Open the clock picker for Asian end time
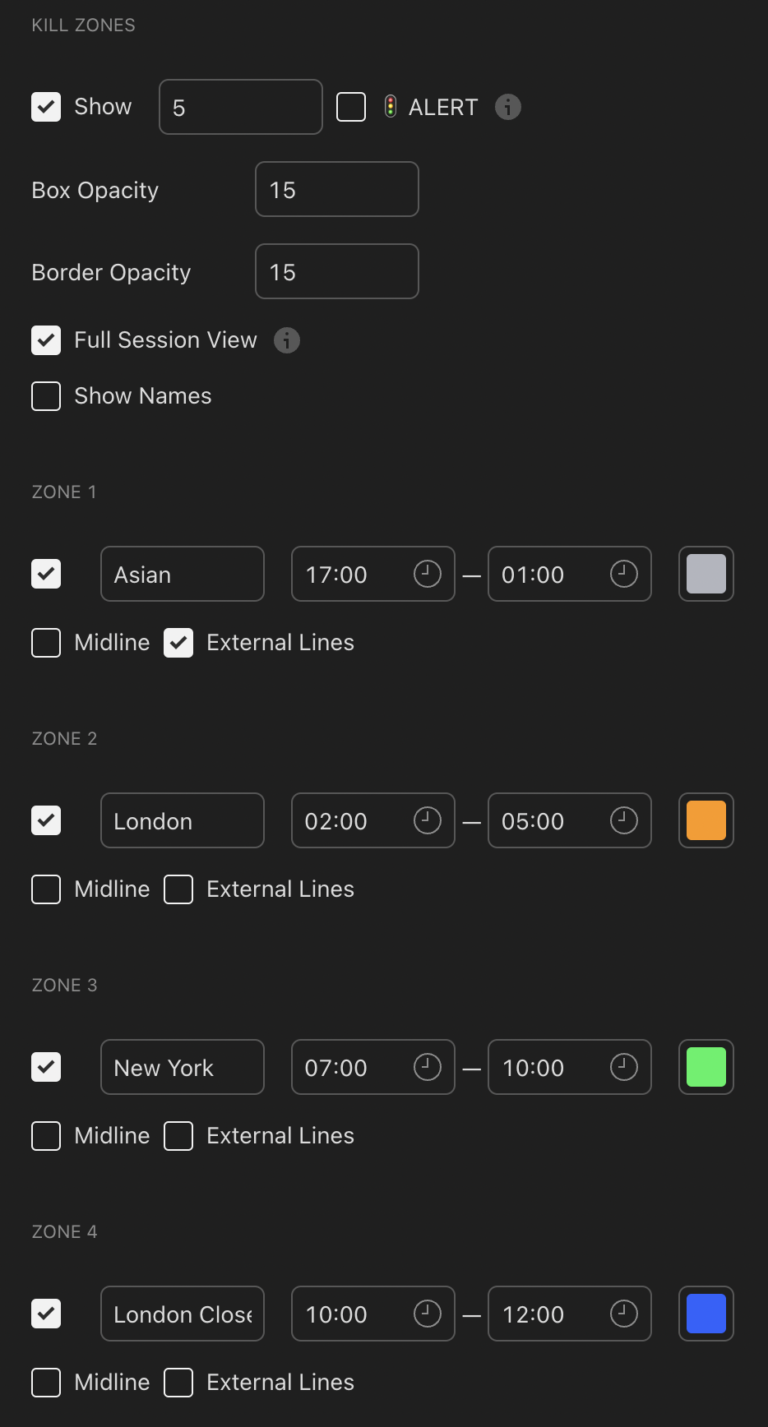The width and height of the screenshot is (768, 1427). point(623,574)
